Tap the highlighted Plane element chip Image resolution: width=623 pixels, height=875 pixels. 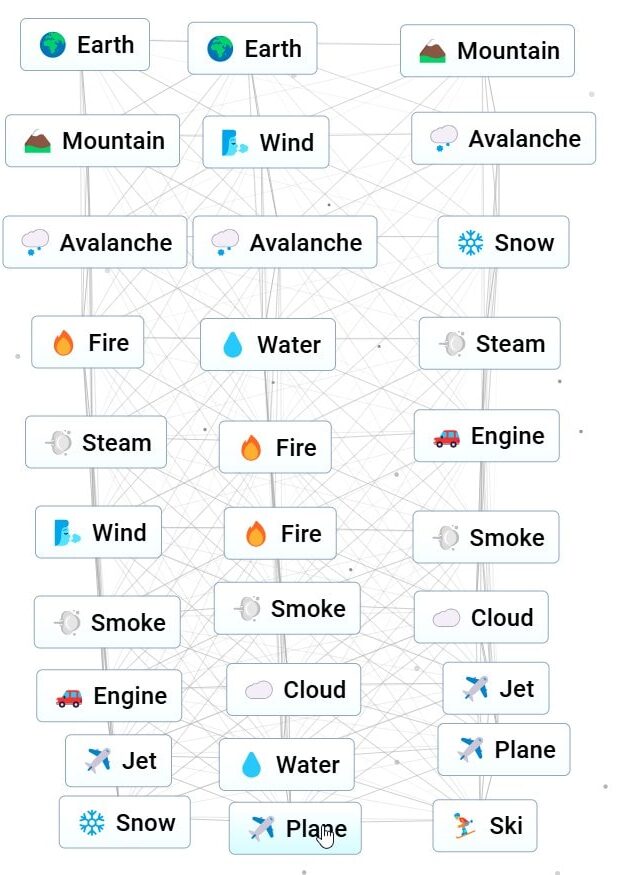pos(295,828)
